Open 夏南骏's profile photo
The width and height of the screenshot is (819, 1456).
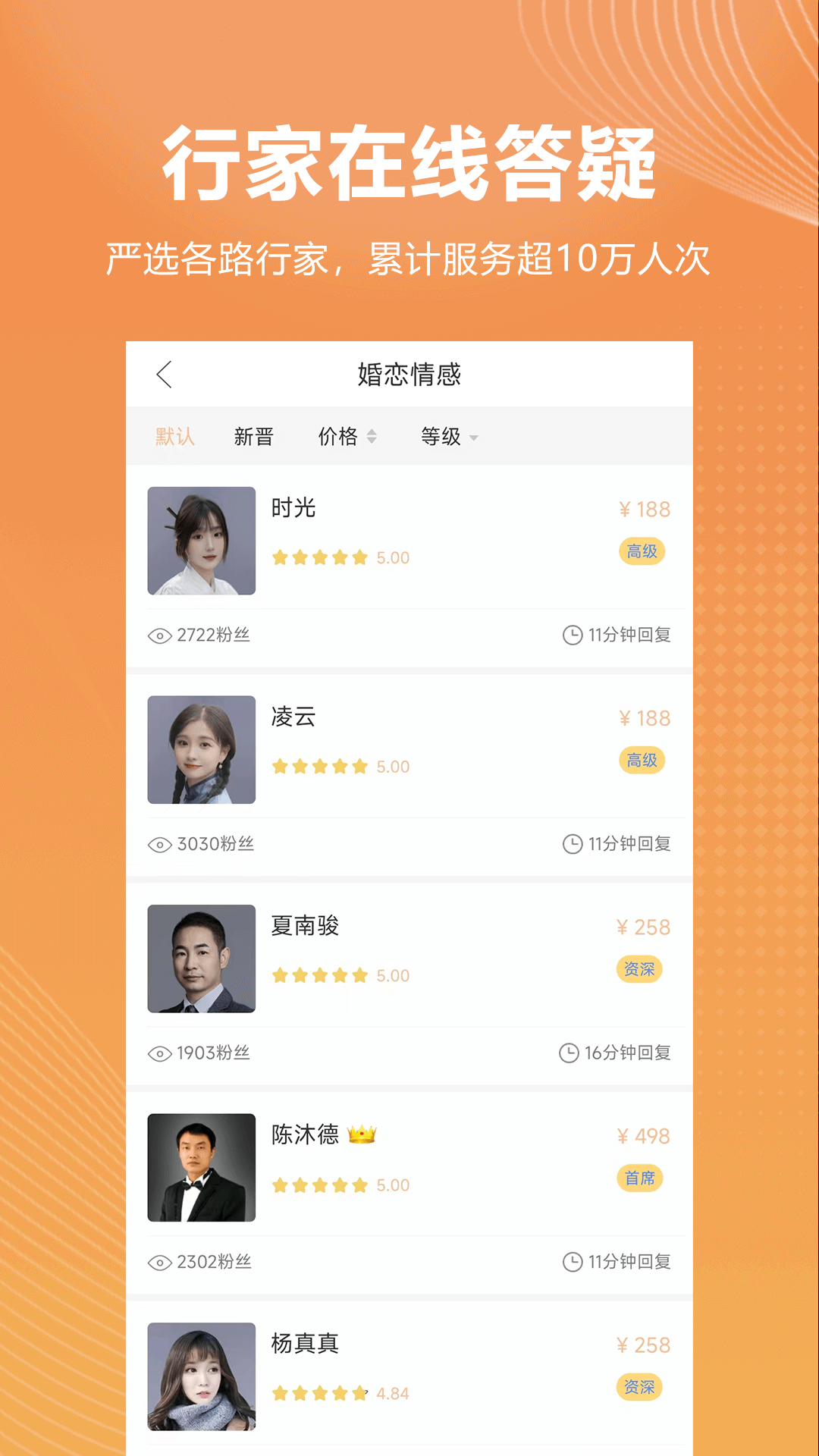(x=202, y=958)
